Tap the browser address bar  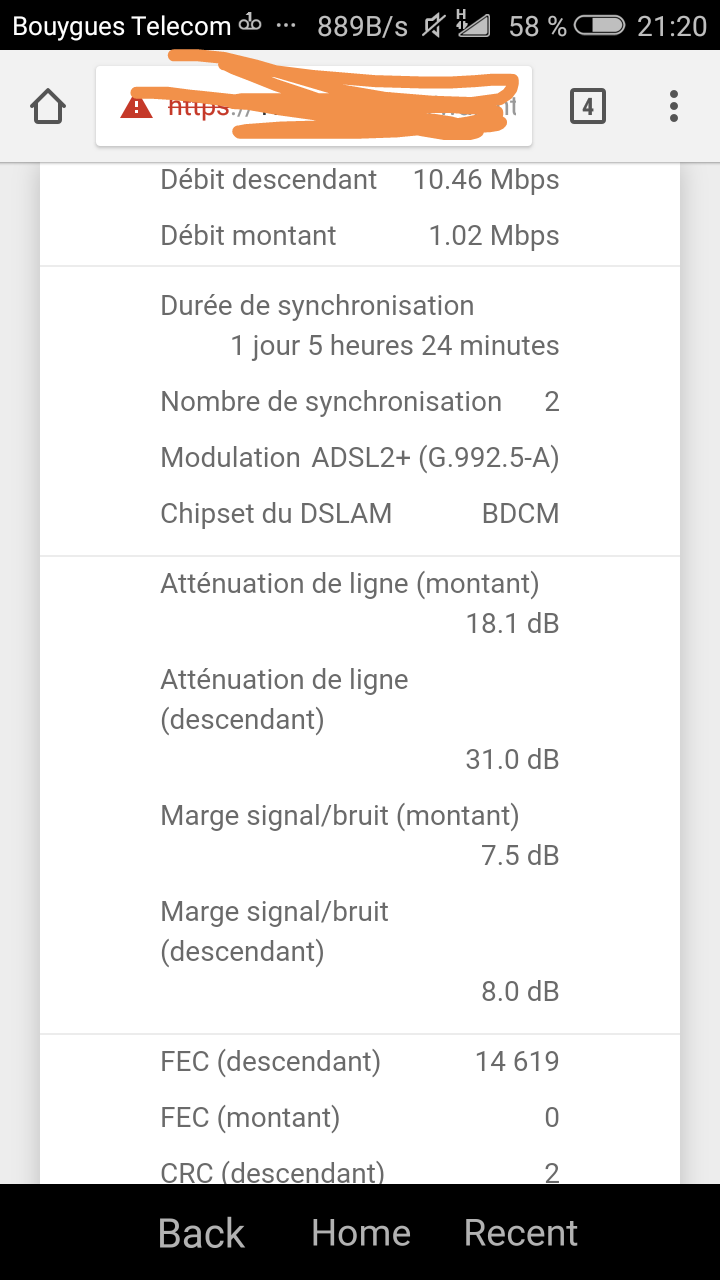[314, 106]
